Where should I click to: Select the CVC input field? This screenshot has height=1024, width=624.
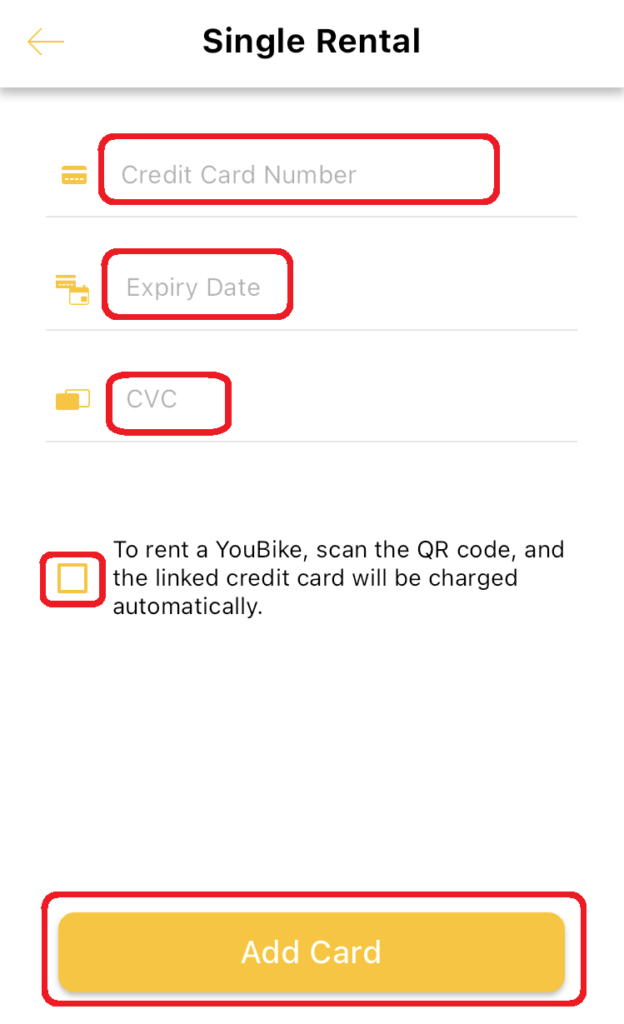[x=168, y=400]
